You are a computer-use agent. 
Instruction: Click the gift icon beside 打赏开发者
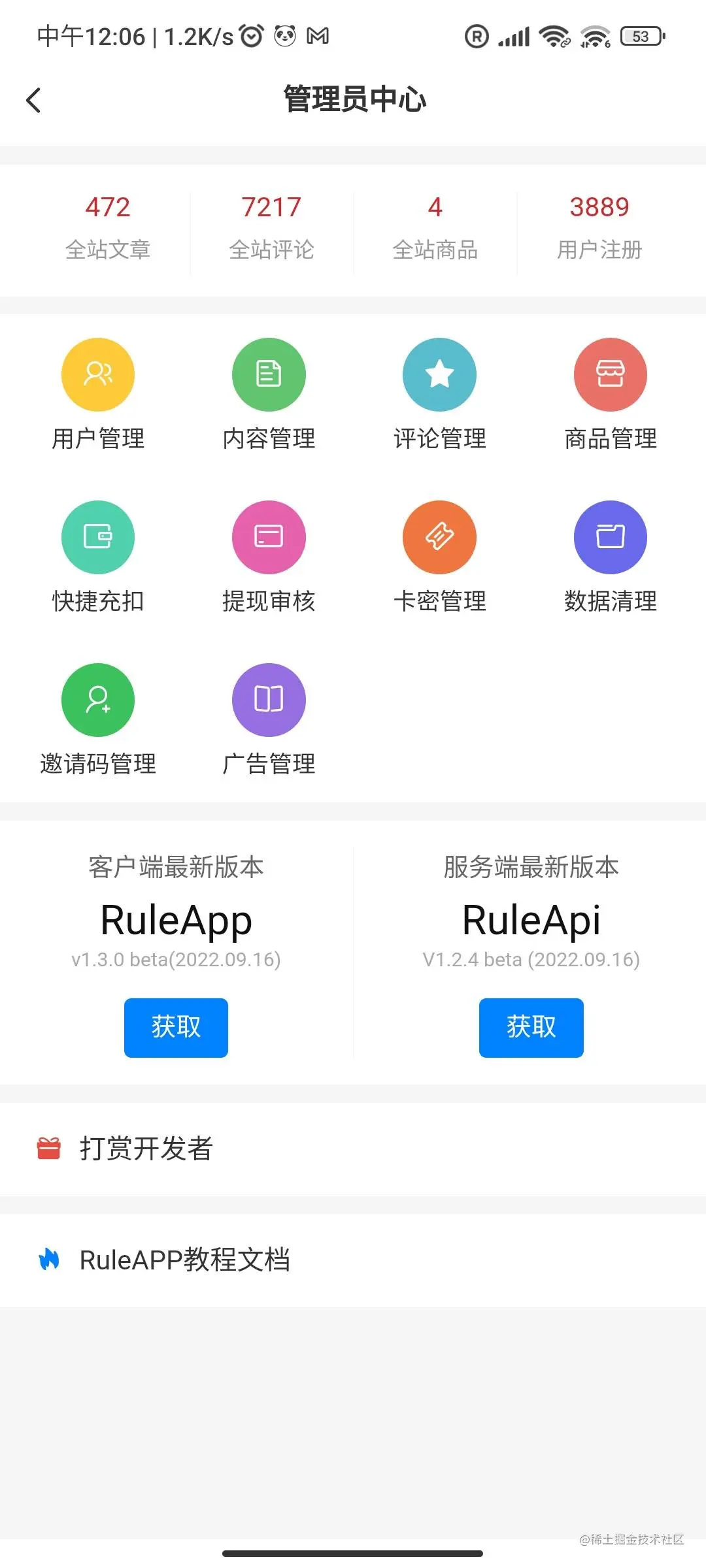[x=49, y=1148]
